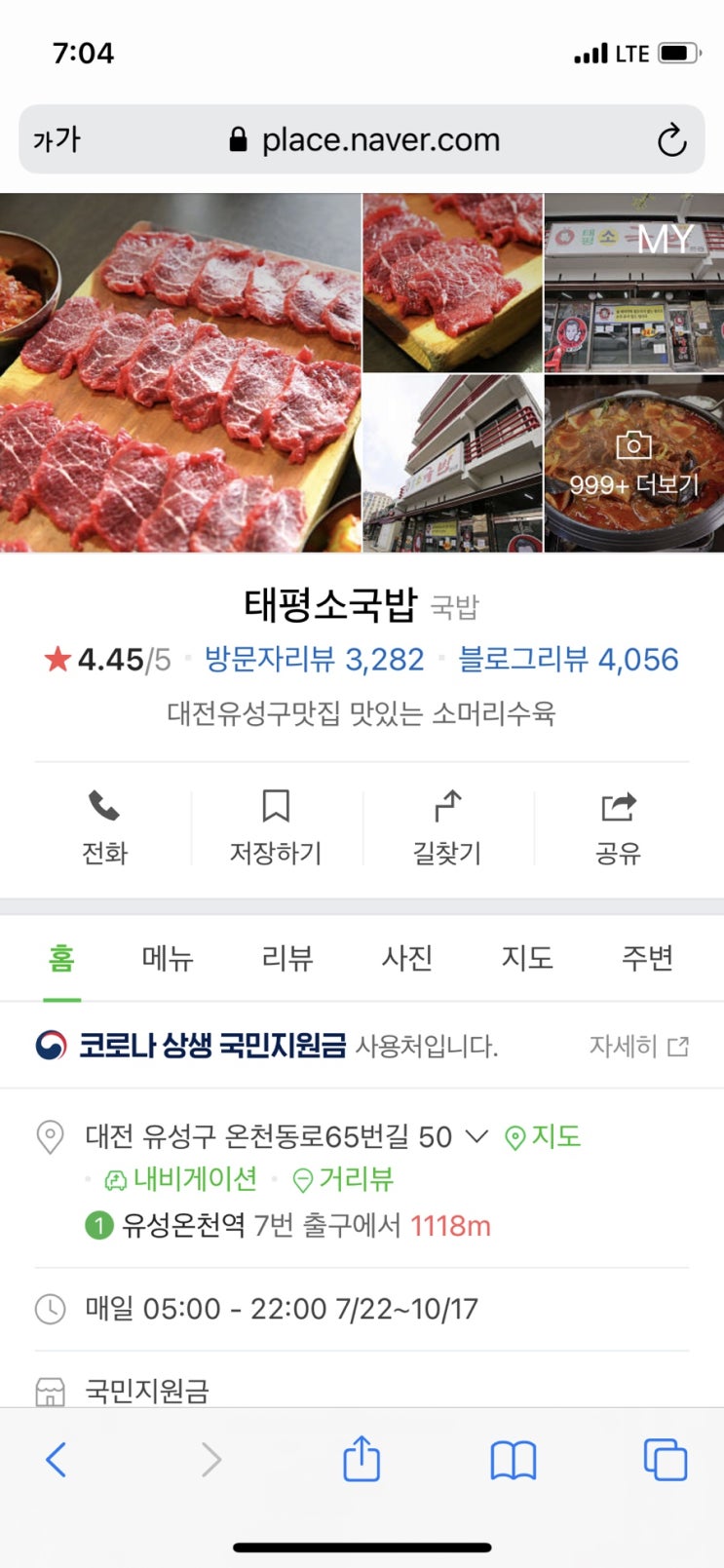
Task: Reload the page in Safari
Action: (x=671, y=140)
